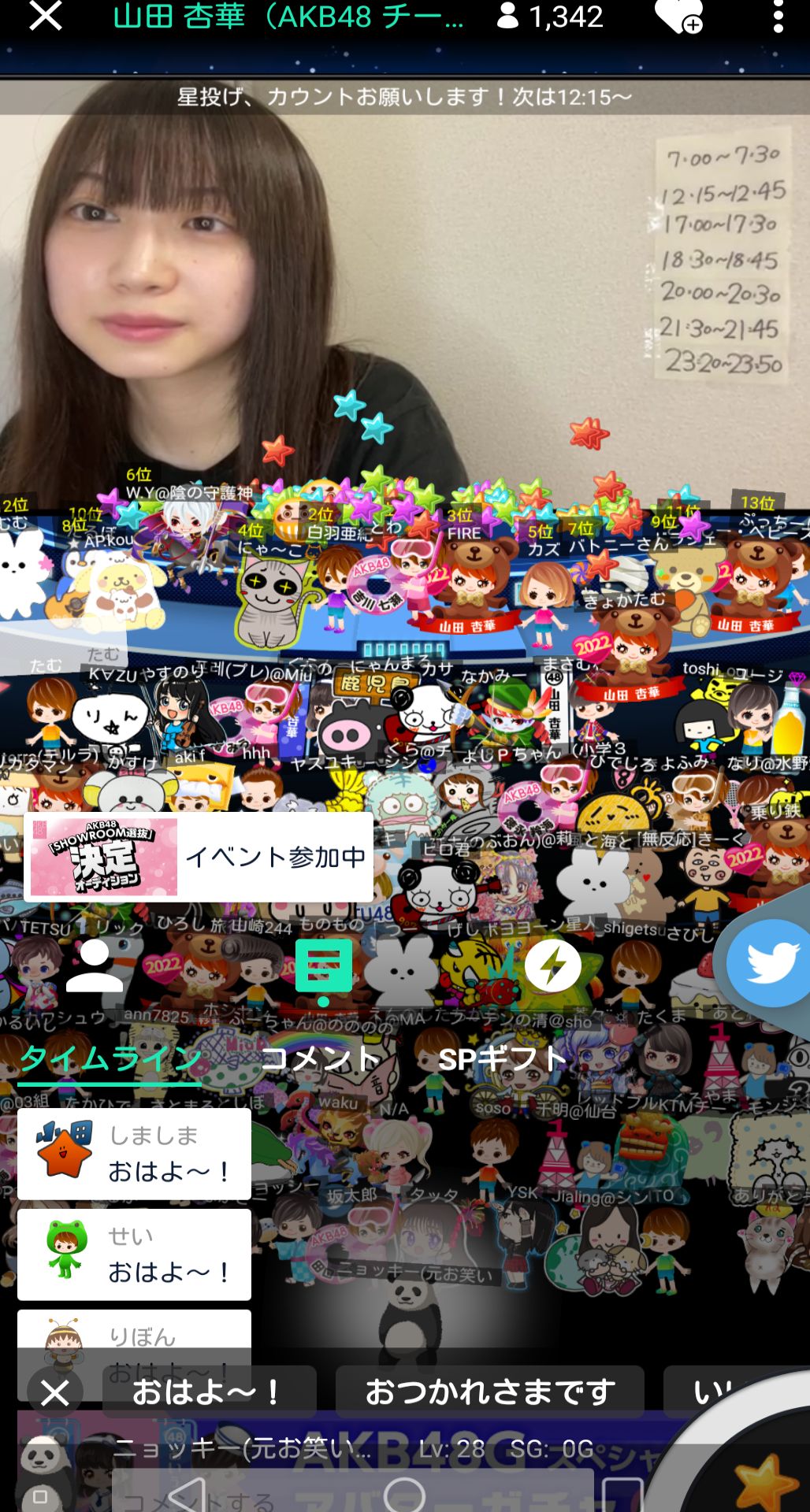Dismiss the quick reply suggestions bar
Image resolution: width=810 pixels, height=1512 pixels.
(55, 1393)
